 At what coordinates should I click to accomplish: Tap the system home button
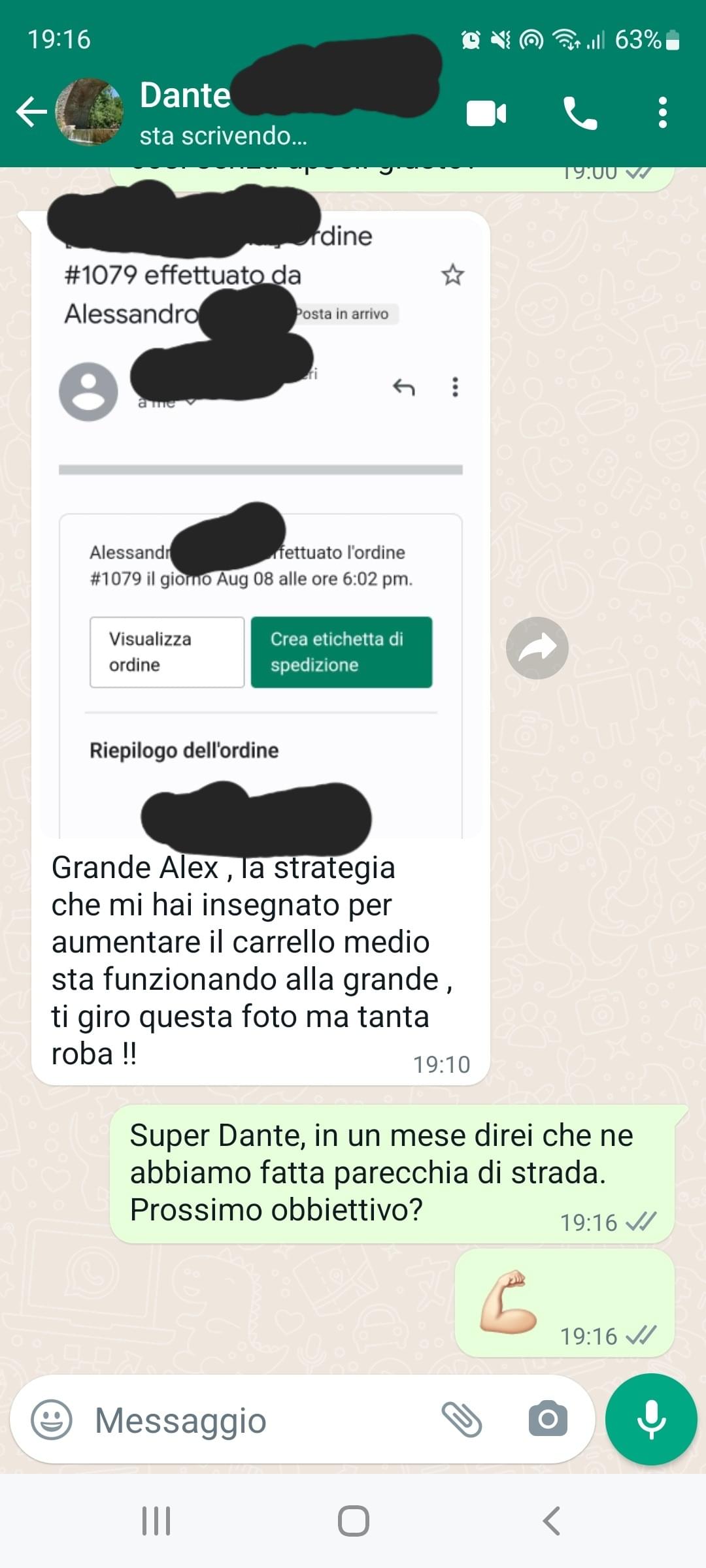coord(353,1521)
